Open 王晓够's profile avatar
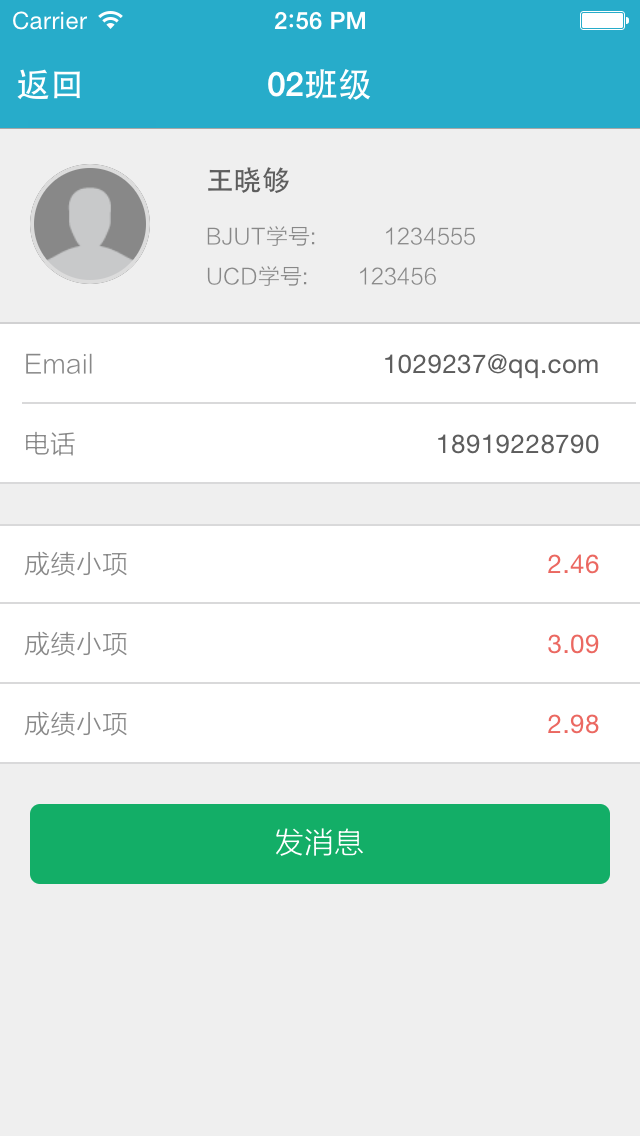 90,224
